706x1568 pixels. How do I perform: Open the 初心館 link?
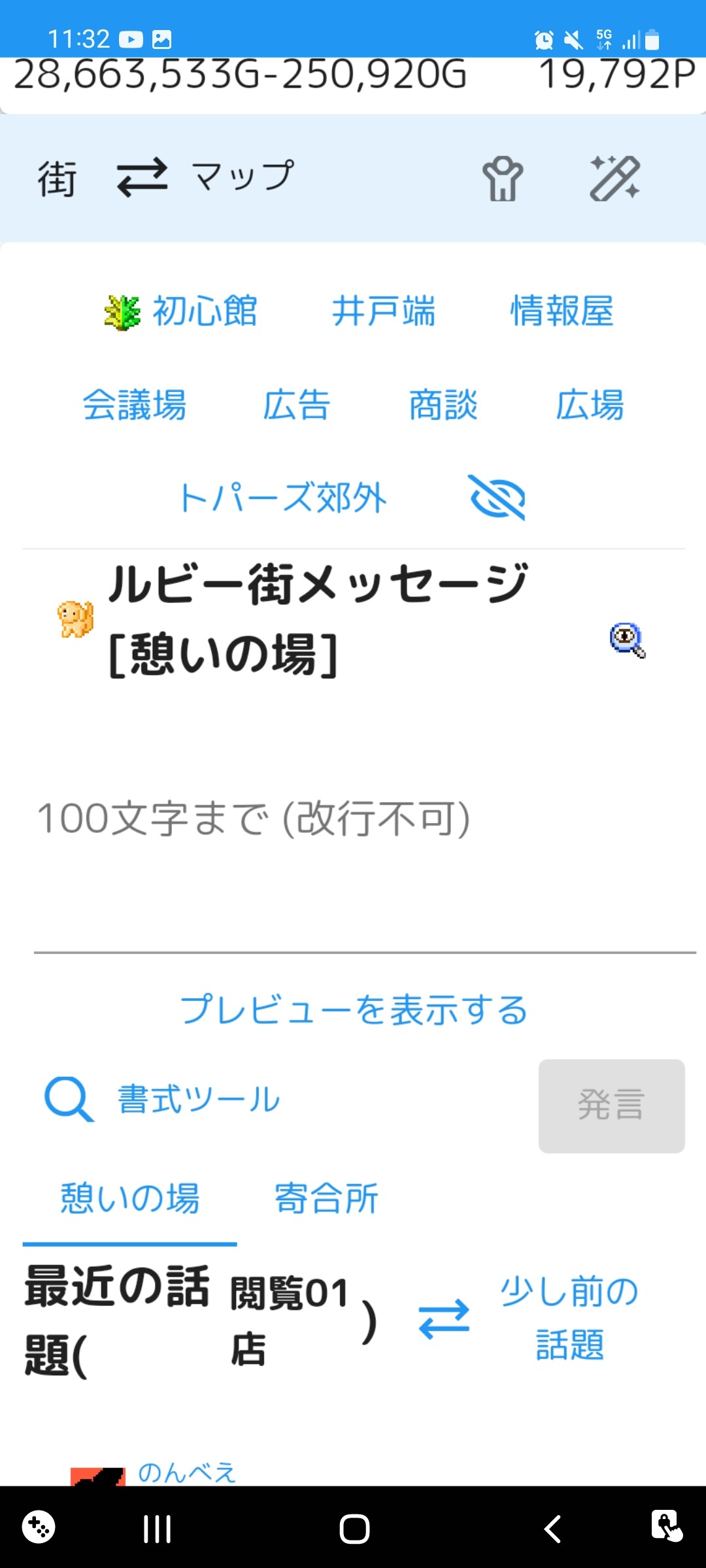click(x=181, y=311)
